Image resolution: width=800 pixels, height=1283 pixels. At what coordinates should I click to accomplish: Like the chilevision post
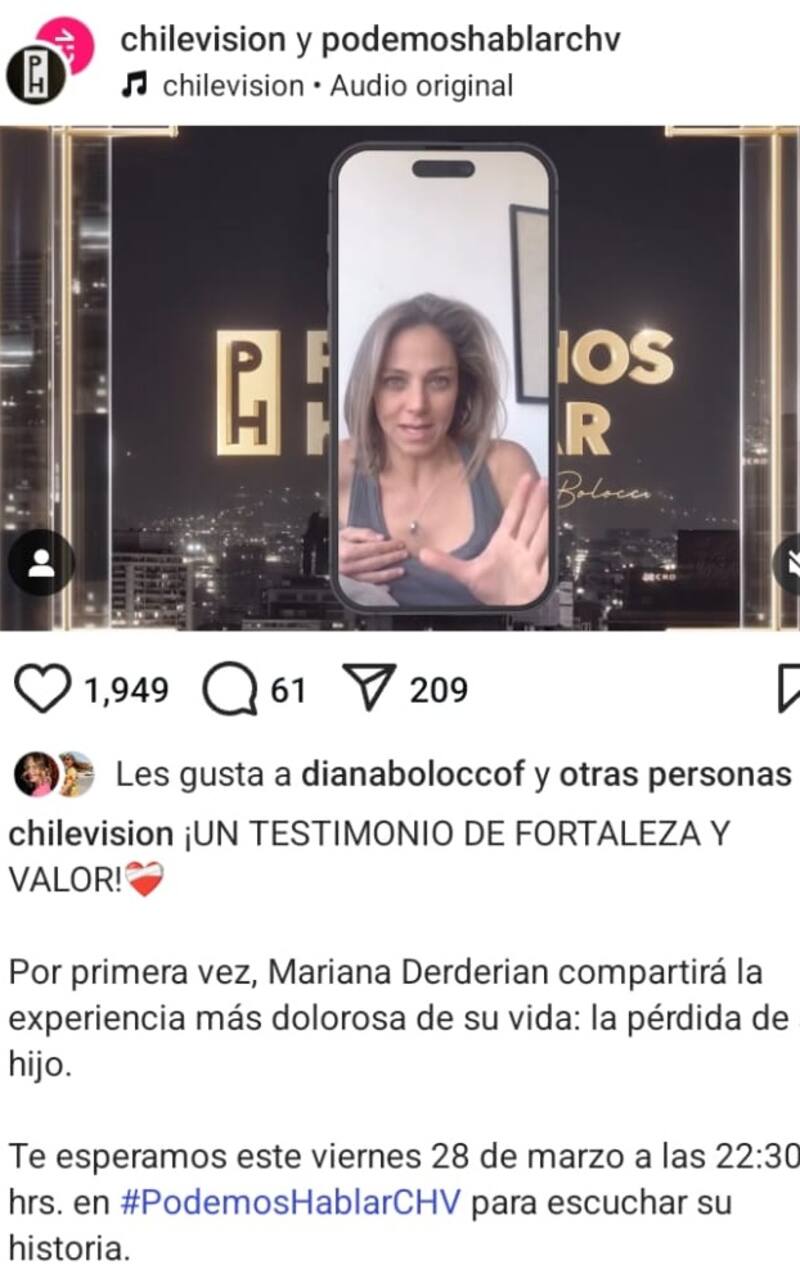pyautogui.click(x=43, y=691)
